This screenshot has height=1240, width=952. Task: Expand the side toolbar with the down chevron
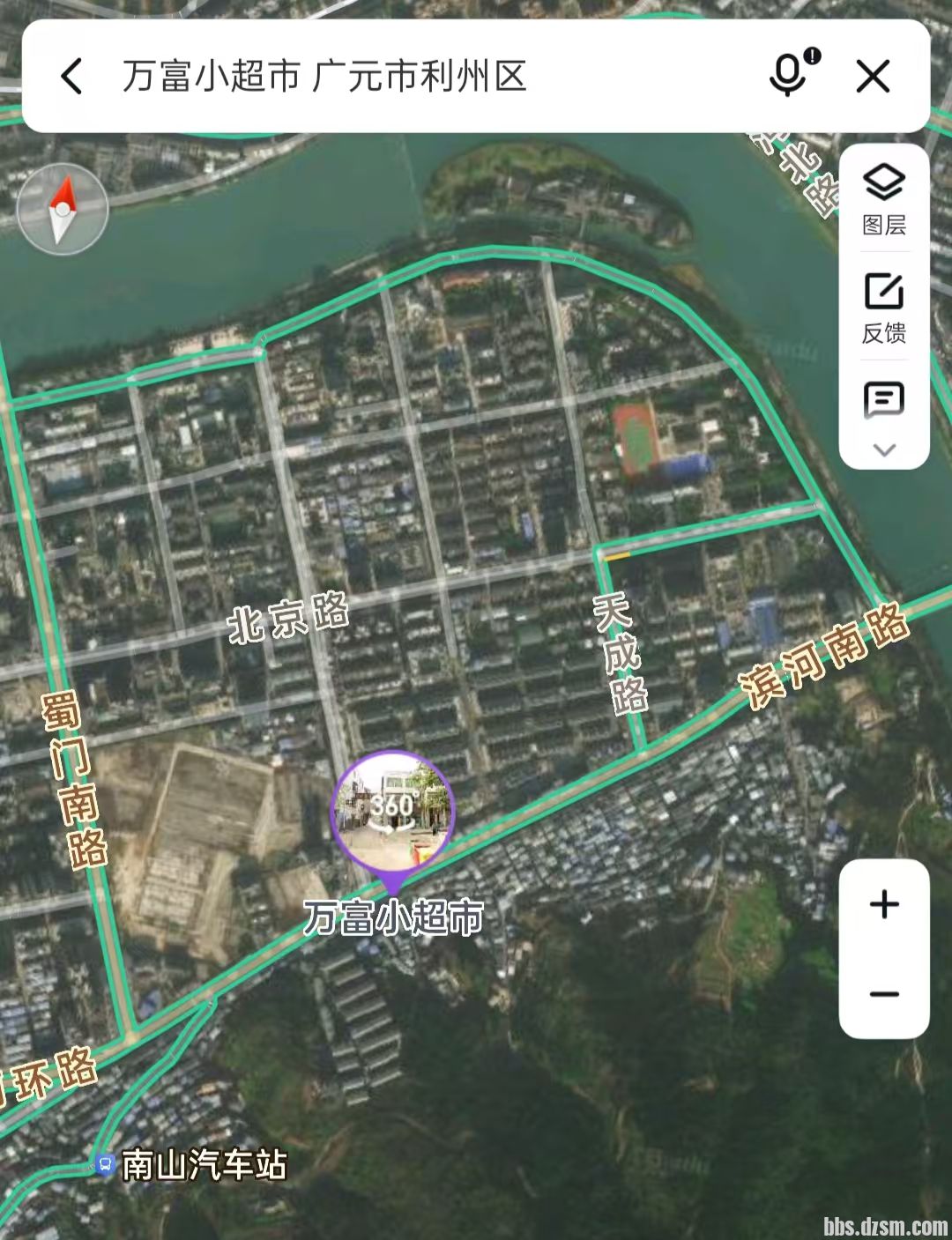coord(884,450)
